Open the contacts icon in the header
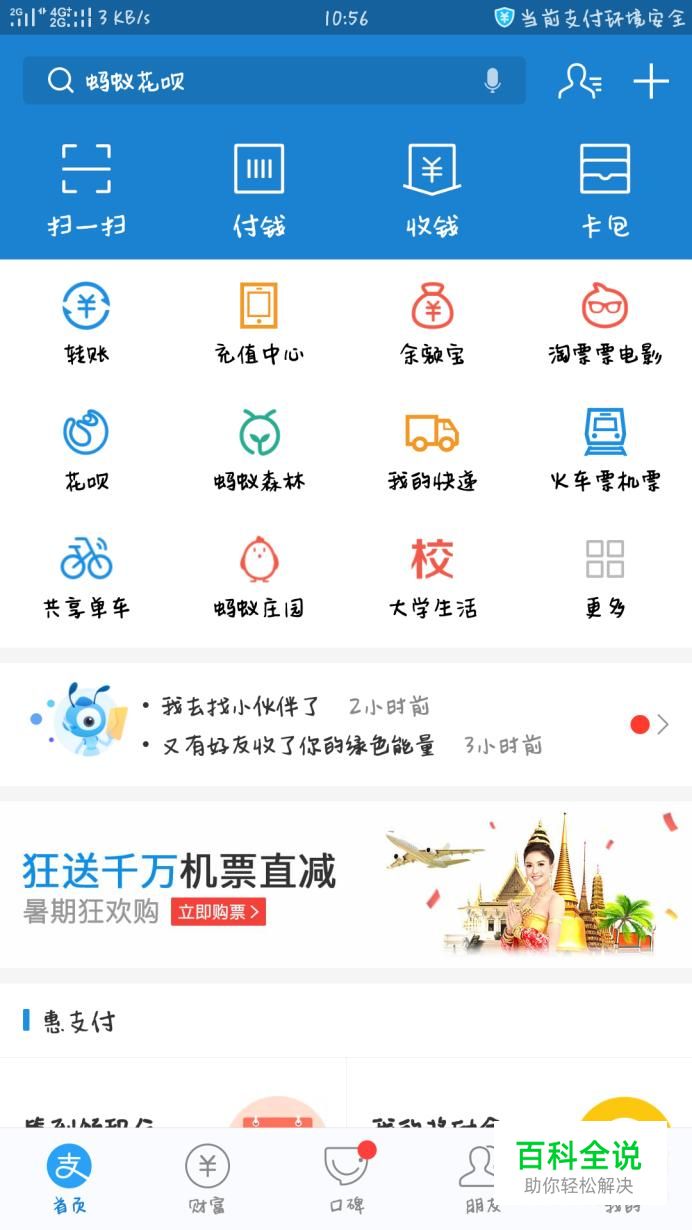Image resolution: width=692 pixels, height=1230 pixels. [579, 81]
